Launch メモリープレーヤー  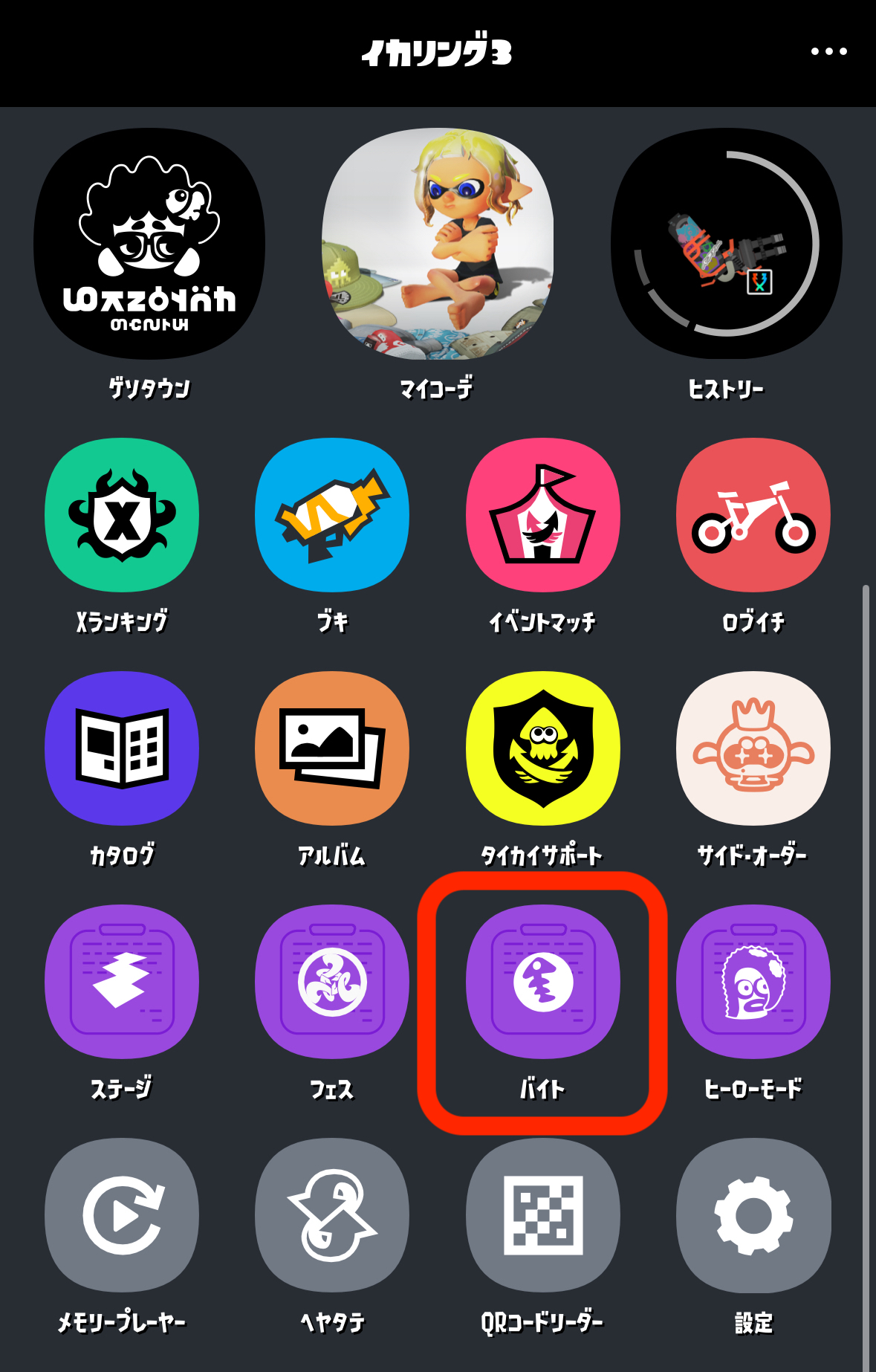[x=122, y=1215]
